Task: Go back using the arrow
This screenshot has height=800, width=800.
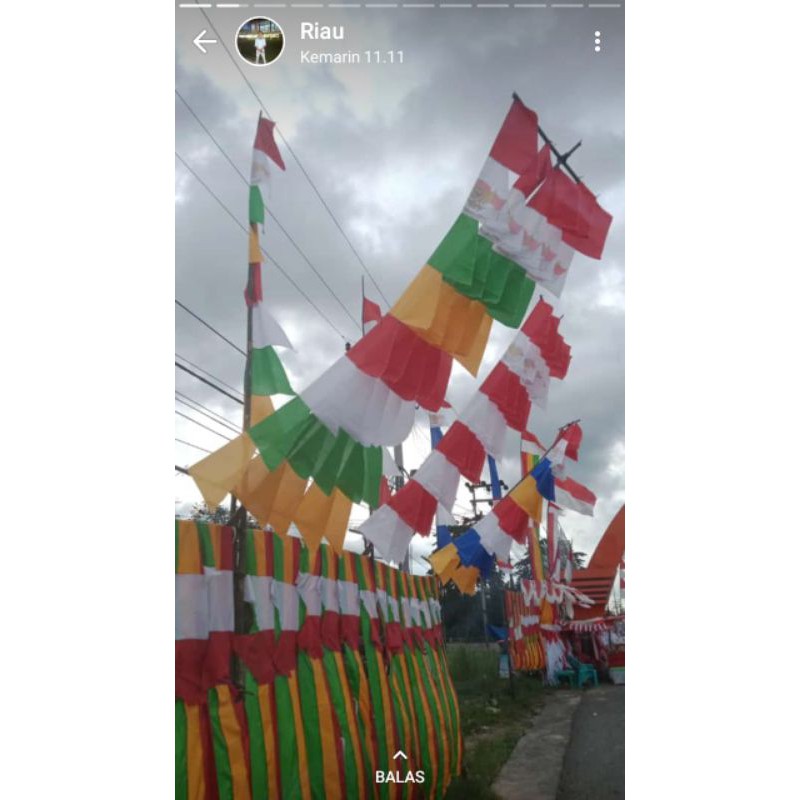Action: [205, 41]
